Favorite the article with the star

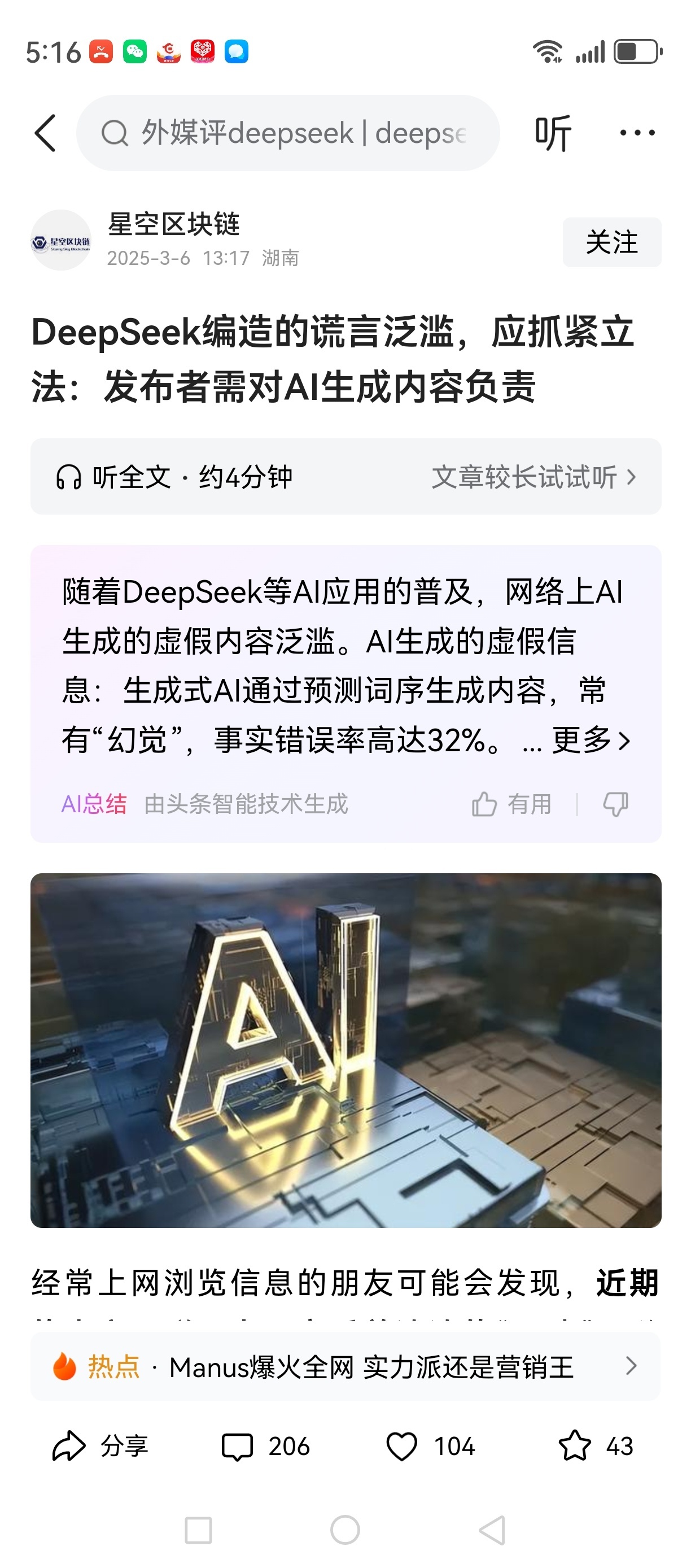coord(595,1445)
